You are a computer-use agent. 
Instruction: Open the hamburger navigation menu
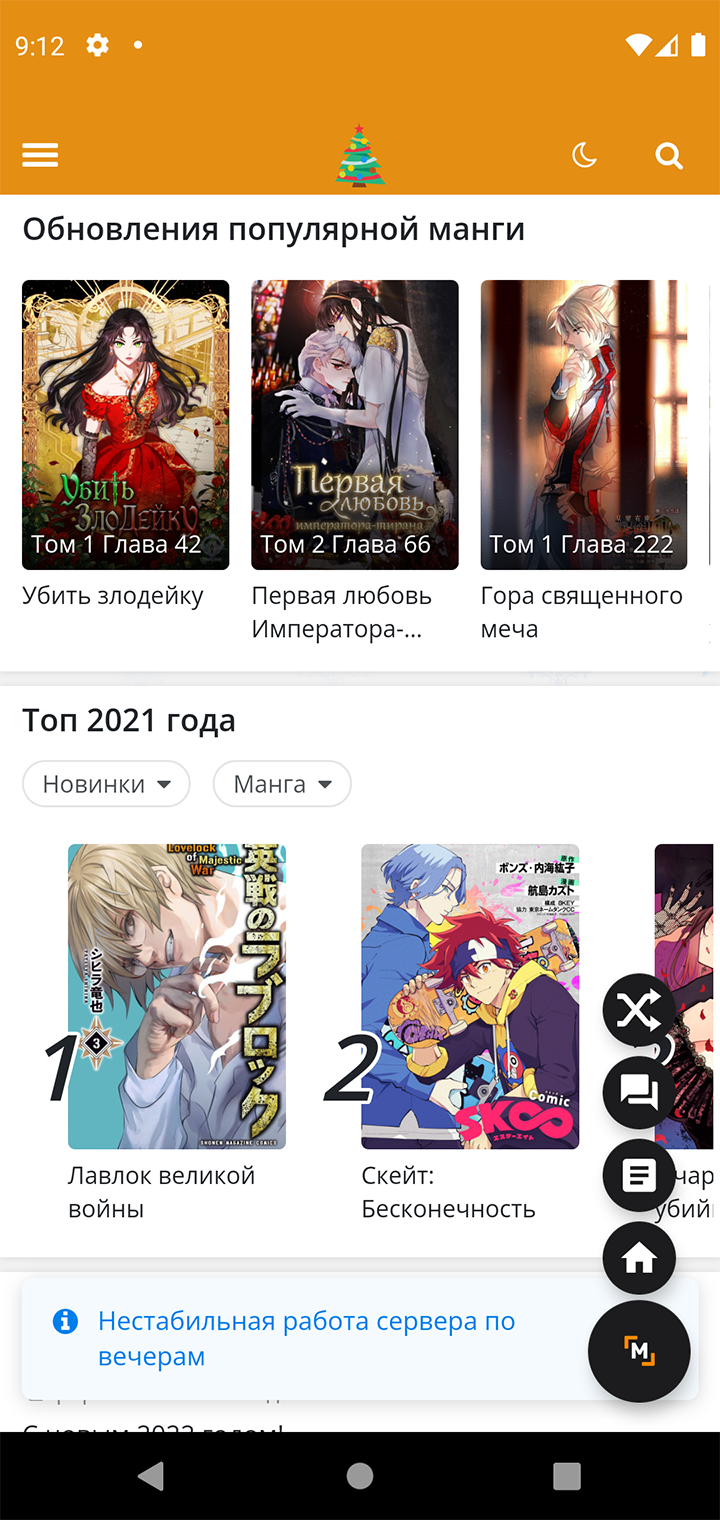click(x=40, y=155)
